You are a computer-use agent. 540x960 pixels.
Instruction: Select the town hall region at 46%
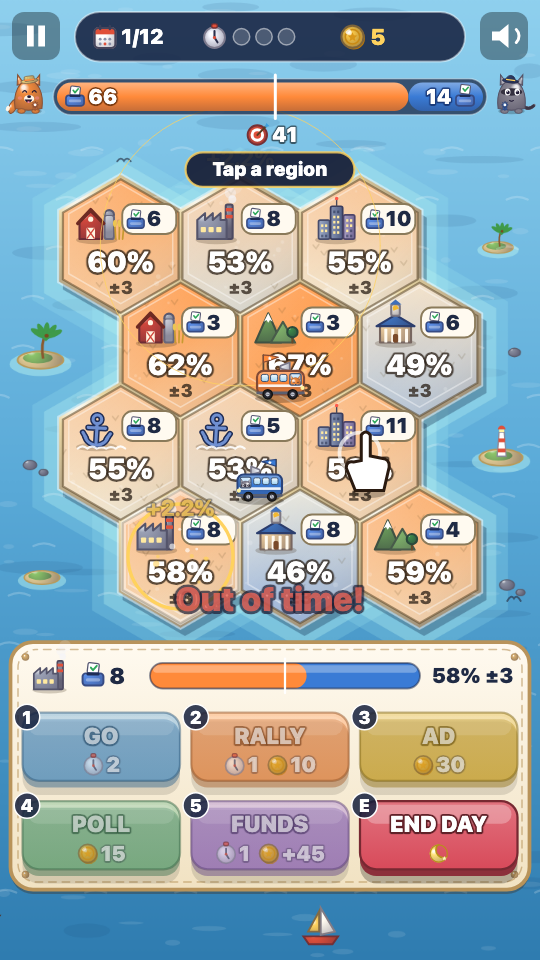(300, 556)
